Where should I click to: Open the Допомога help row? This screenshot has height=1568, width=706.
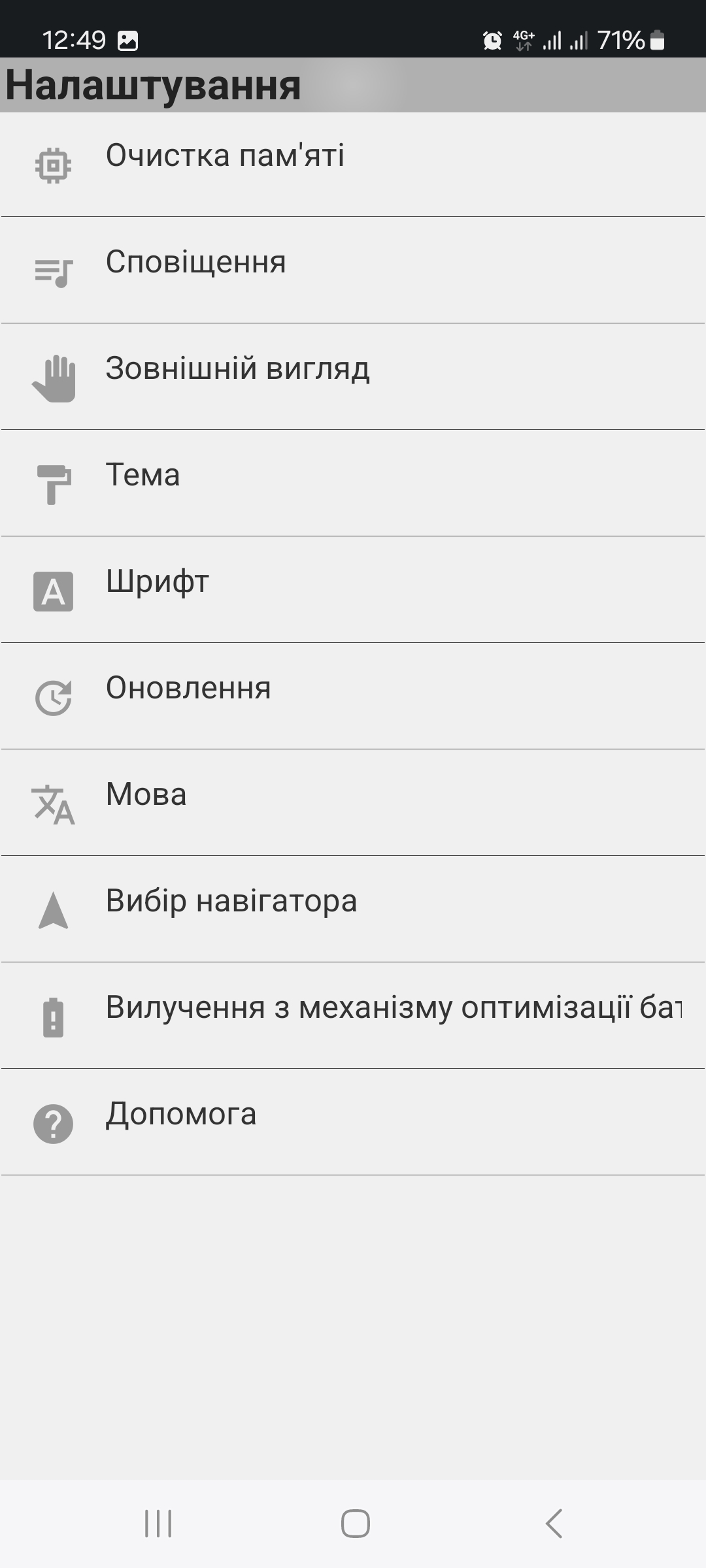point(353,1122)
